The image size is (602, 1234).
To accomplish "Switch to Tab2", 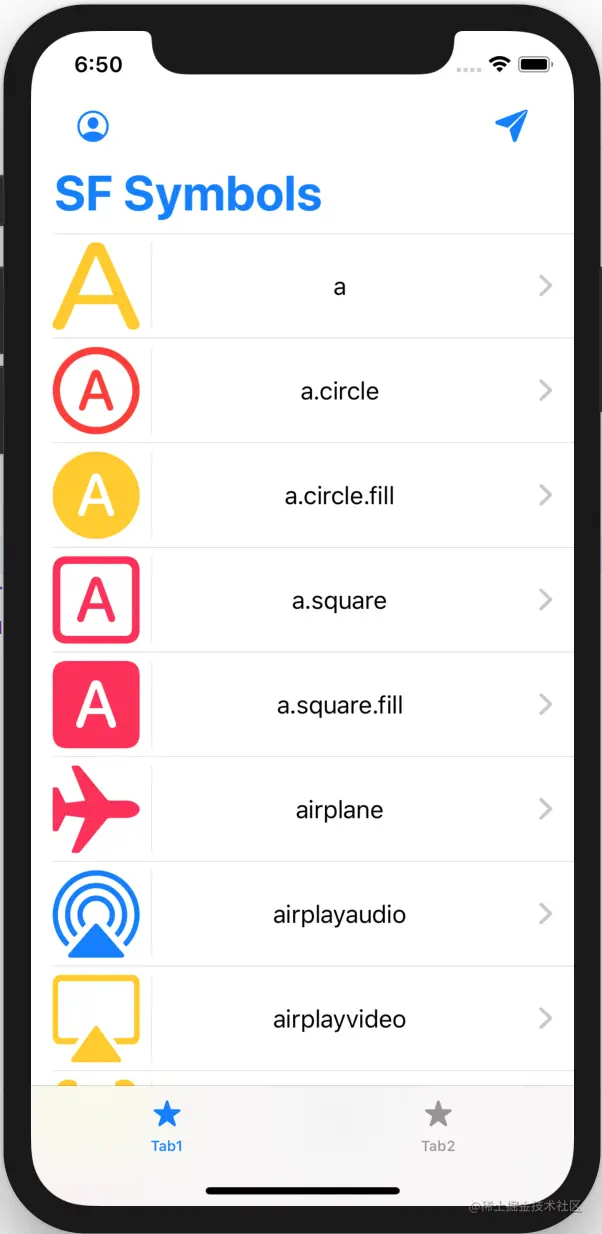I will coord(438,1126).
